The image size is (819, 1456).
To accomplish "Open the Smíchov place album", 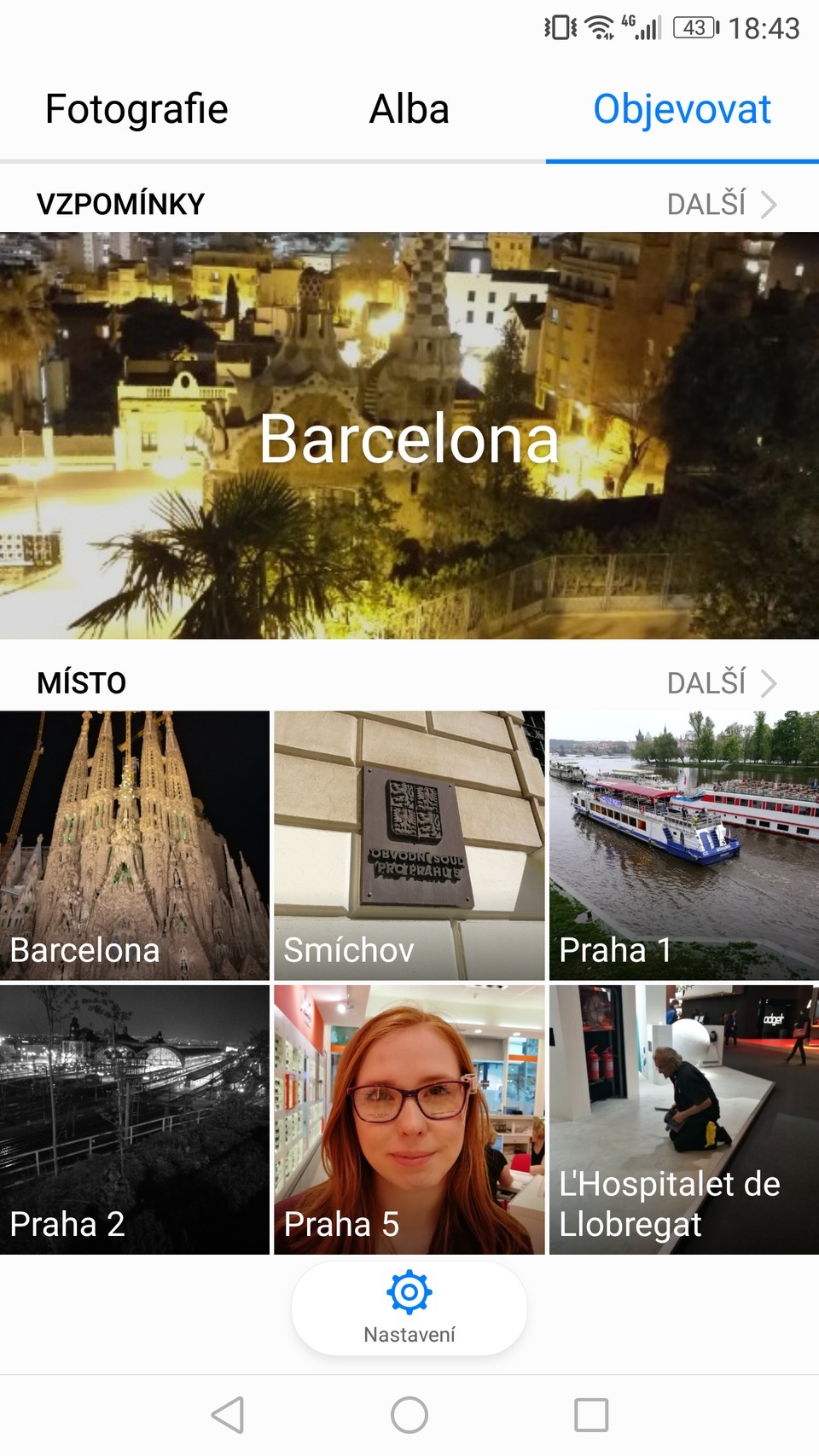I will [409, 845].
